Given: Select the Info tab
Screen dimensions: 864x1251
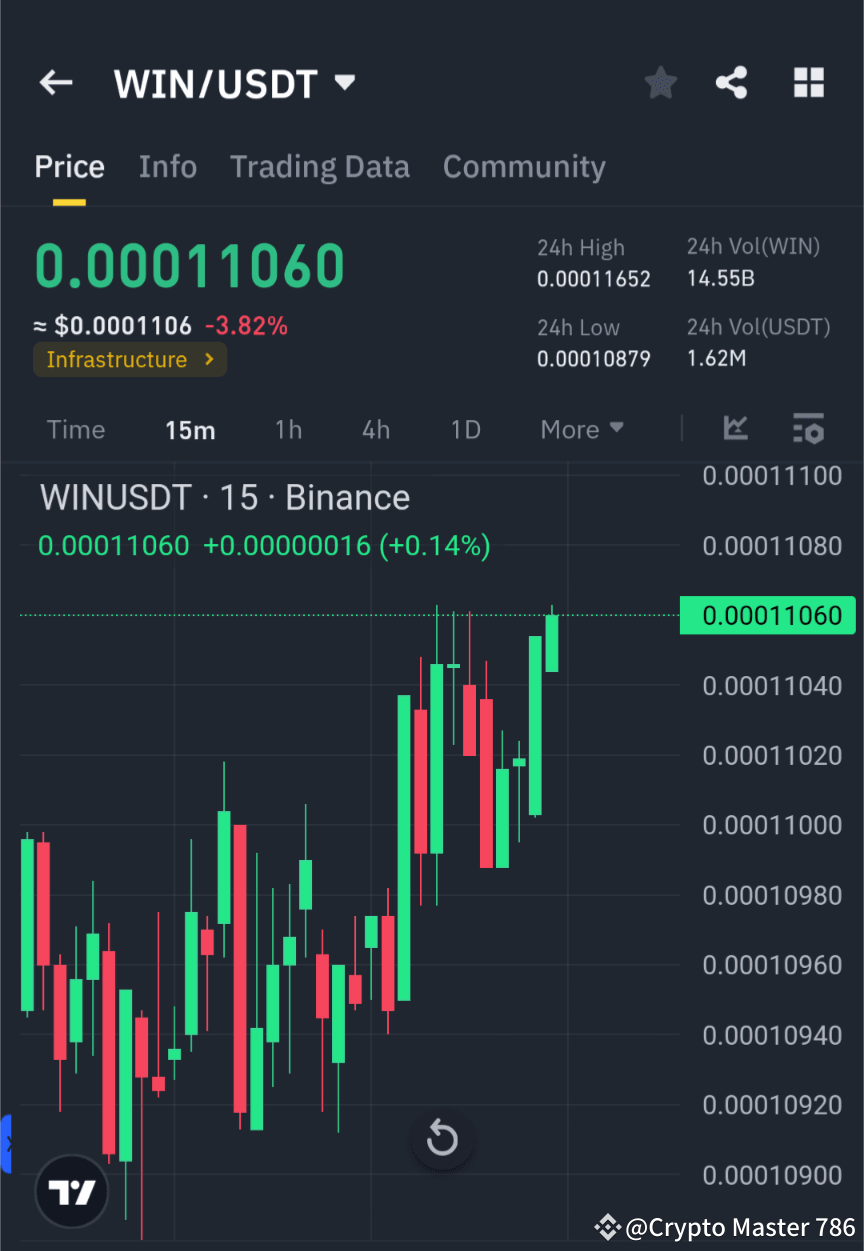Looking at the screenshot, I should click(x=167, y=166).
